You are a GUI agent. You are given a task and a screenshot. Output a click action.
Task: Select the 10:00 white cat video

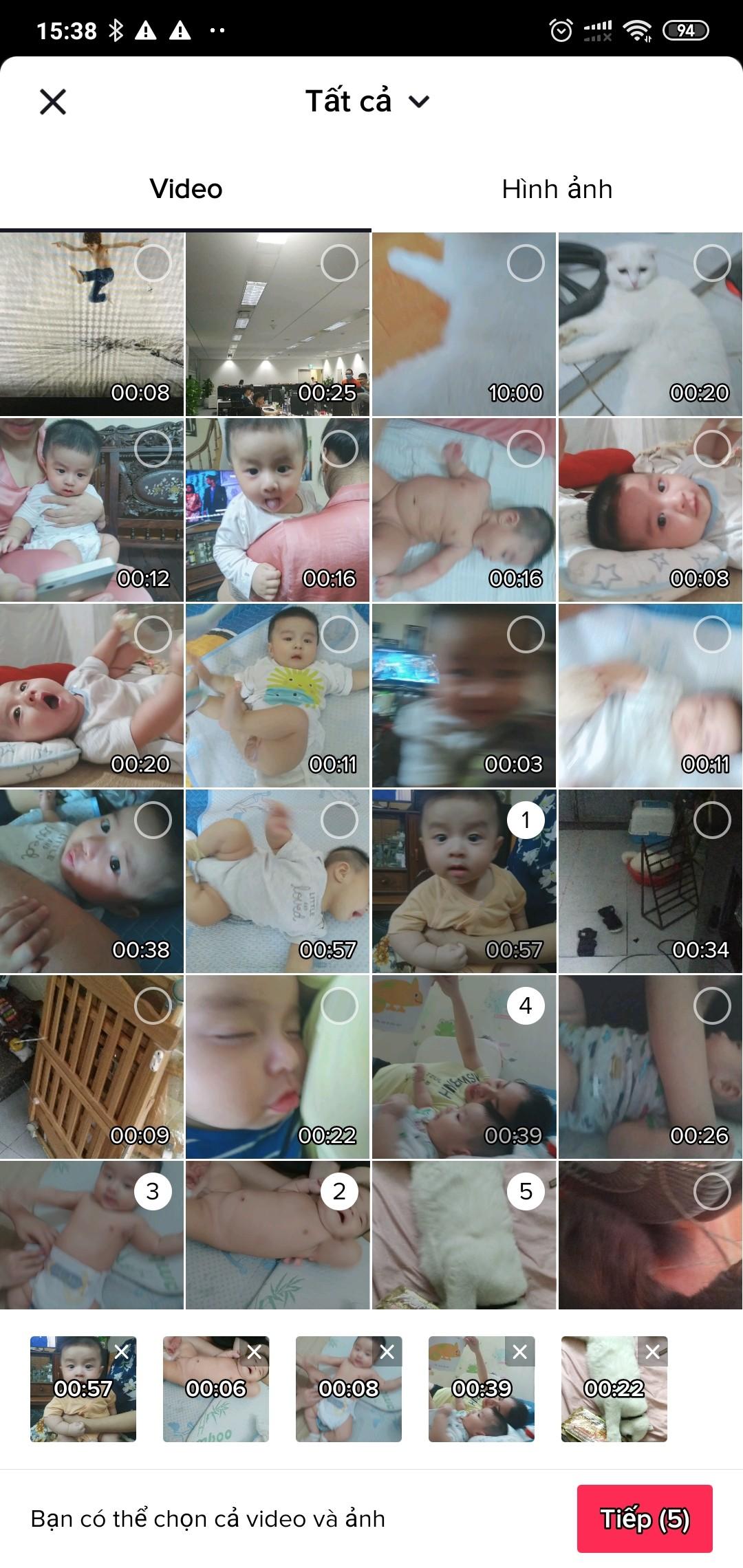[526, 263]
